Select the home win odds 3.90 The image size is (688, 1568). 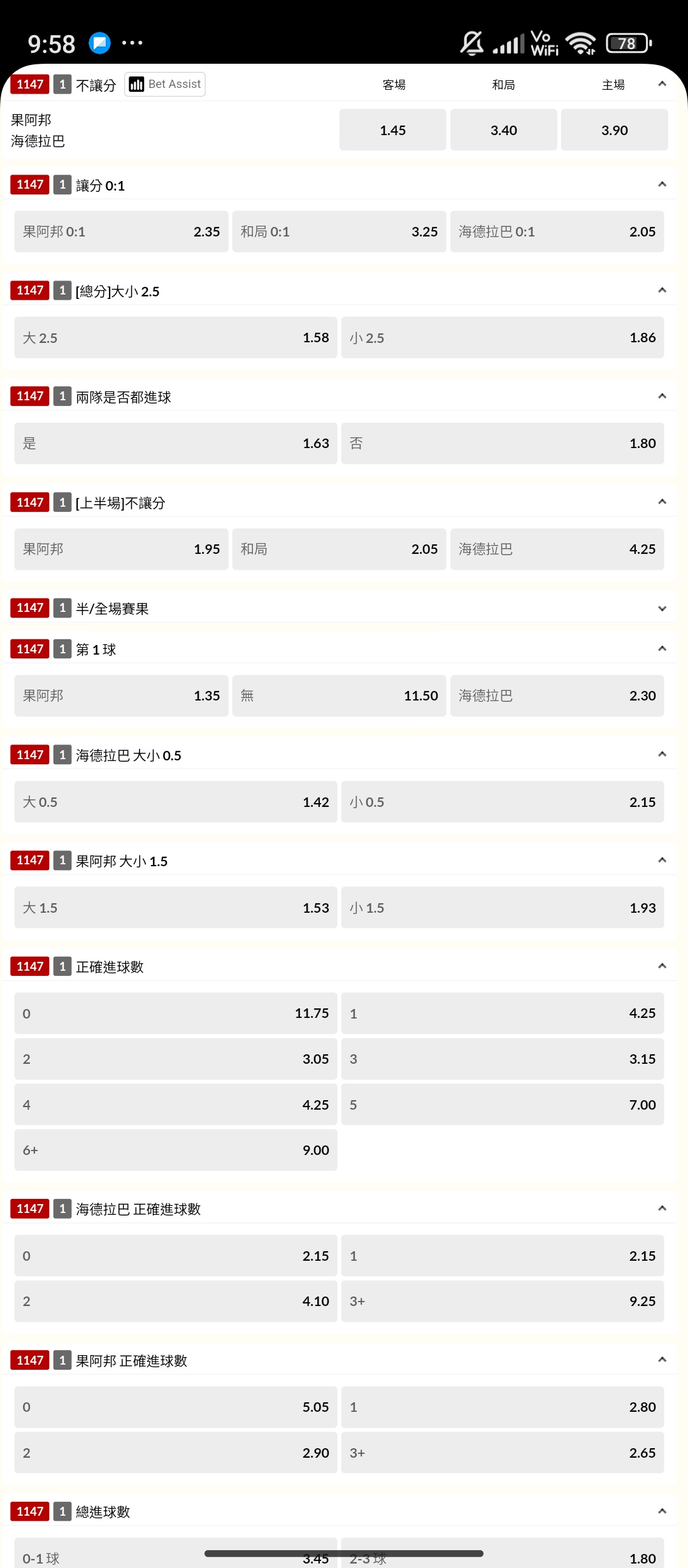tap(614, 130)
